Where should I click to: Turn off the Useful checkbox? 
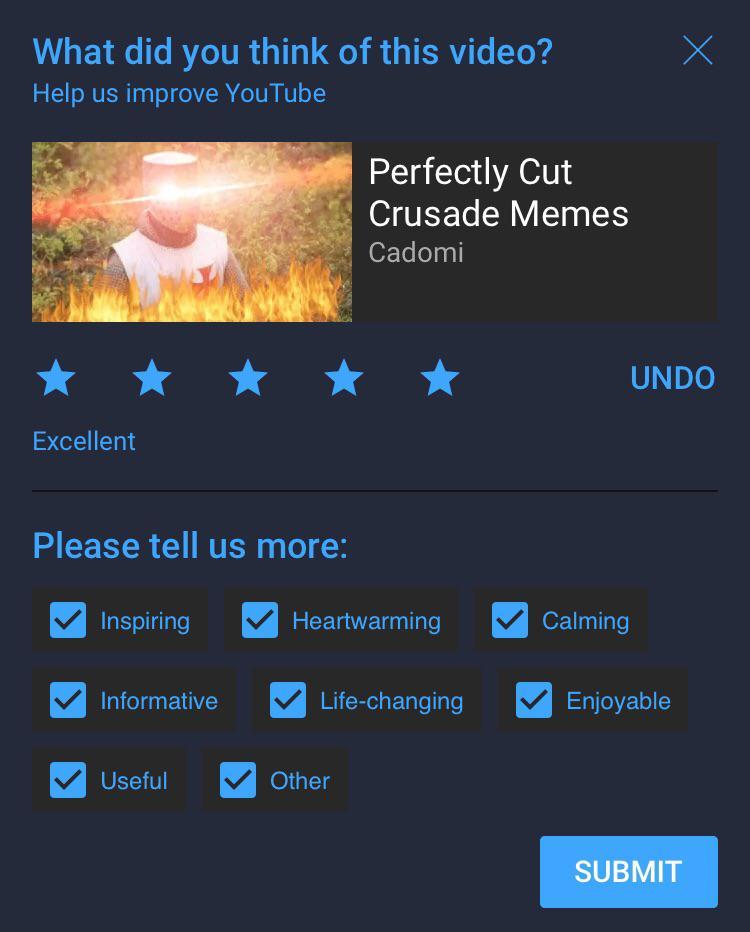click(x=68, y=780)
